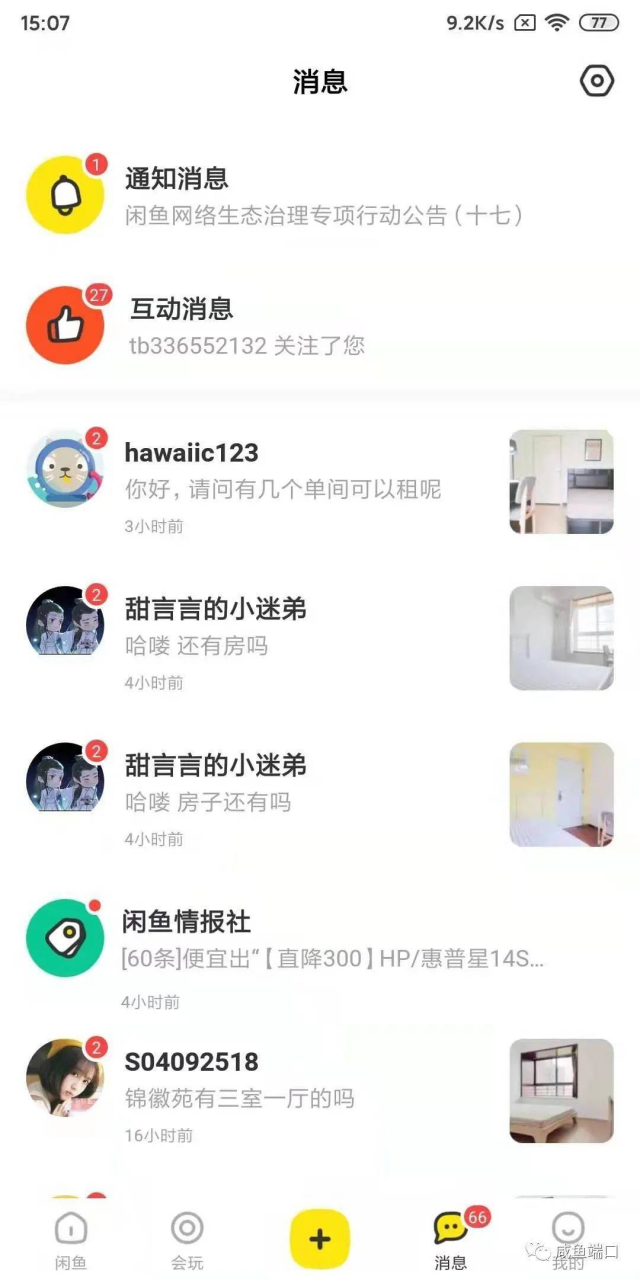Open the settings hexagon icon
Image resolution: width=640 pixels, height=1280 pixels.
(597, 81)
